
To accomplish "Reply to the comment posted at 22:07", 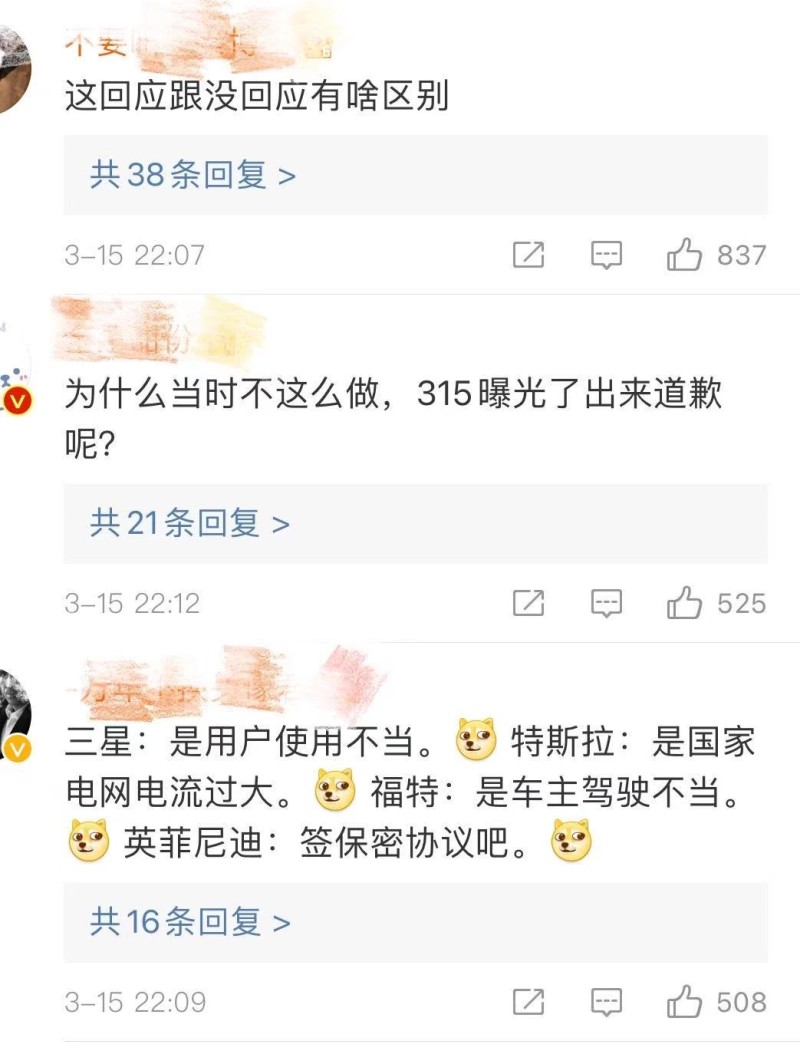I will [606, 255].
